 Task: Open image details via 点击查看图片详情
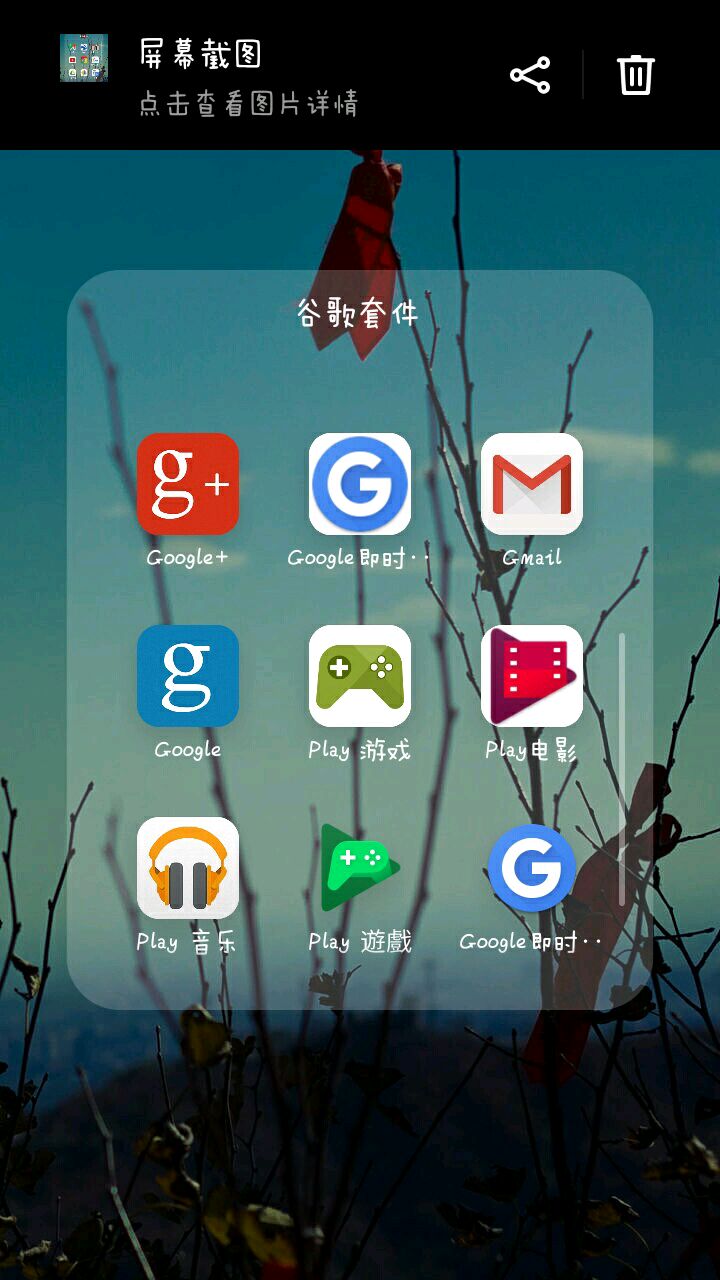click(x=248, y=104)
